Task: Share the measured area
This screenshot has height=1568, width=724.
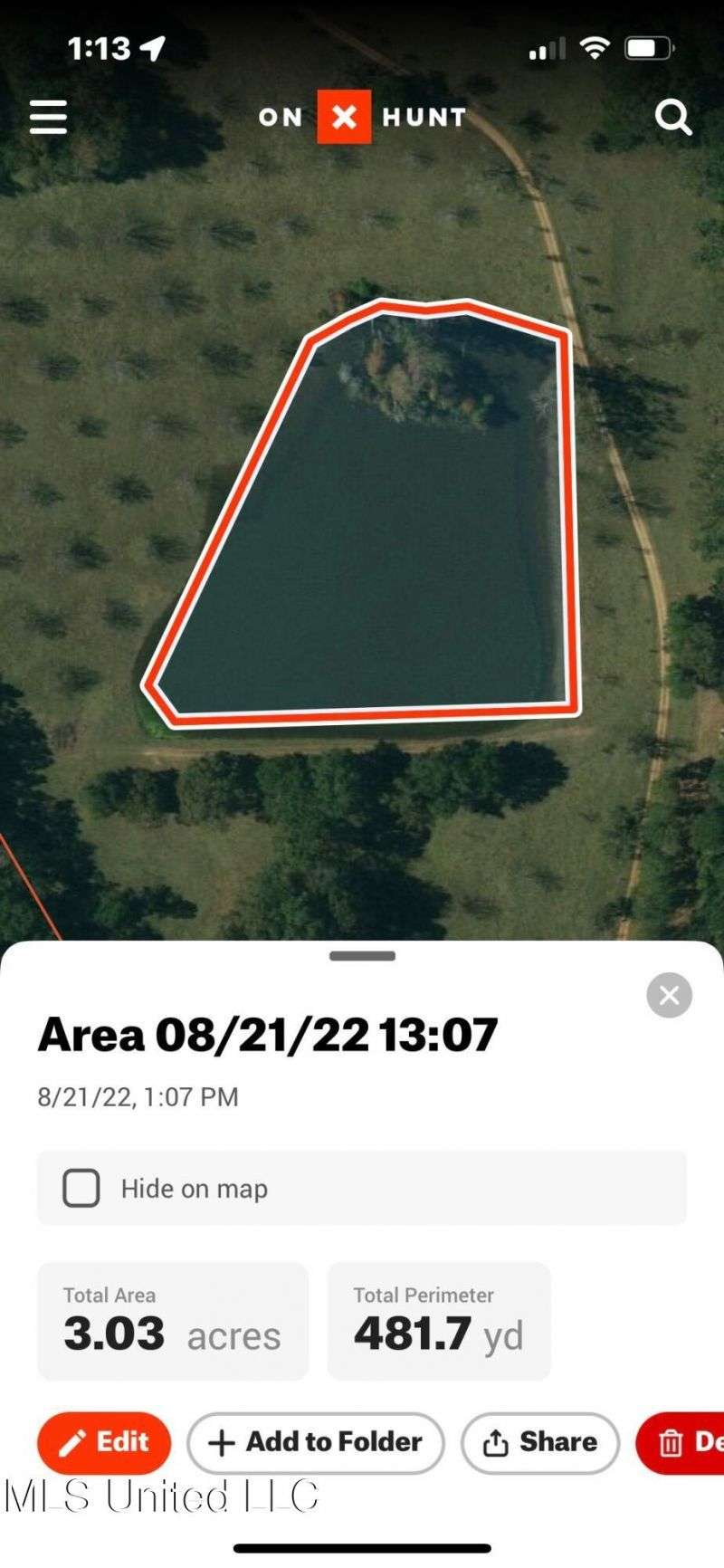Action: pos(540,1442)
